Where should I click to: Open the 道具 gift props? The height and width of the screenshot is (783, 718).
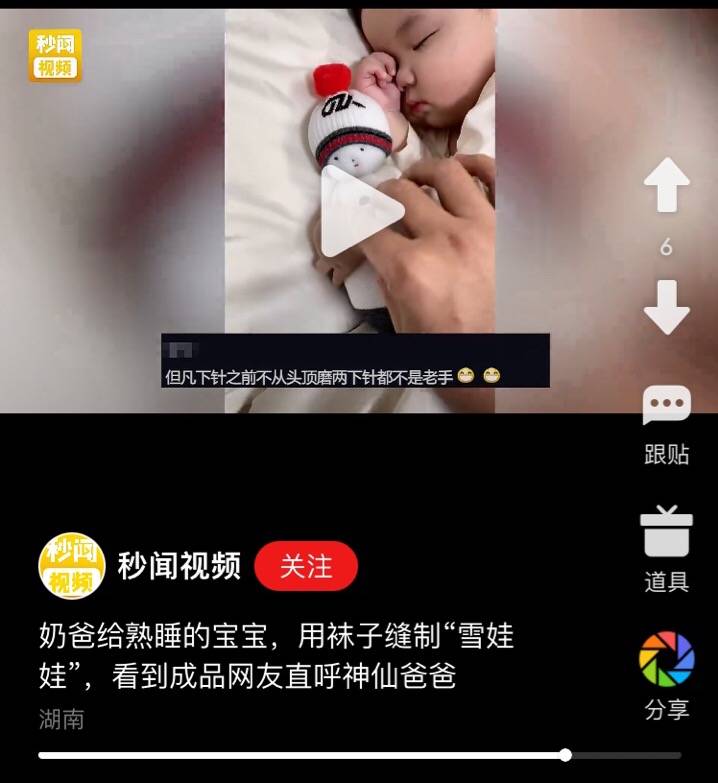coord(666,547)
